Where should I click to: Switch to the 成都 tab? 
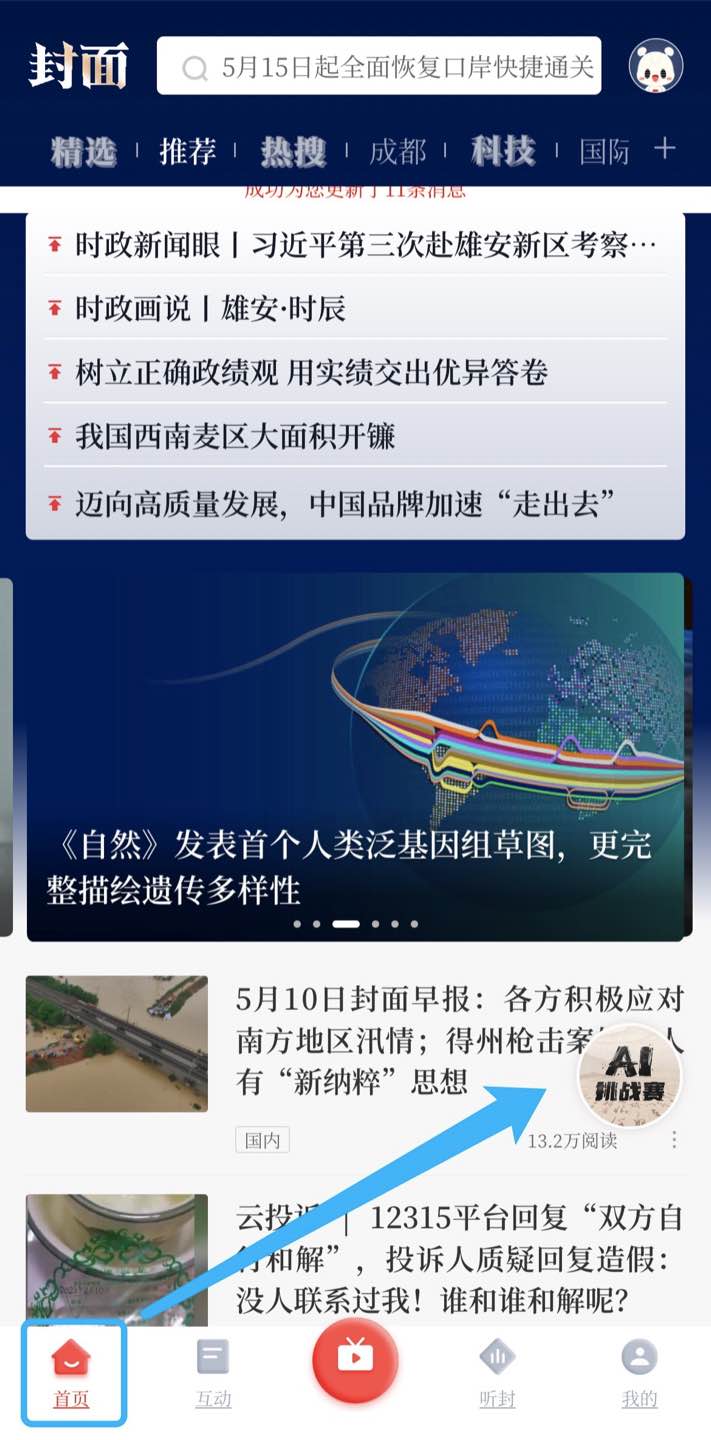[398, 152]
